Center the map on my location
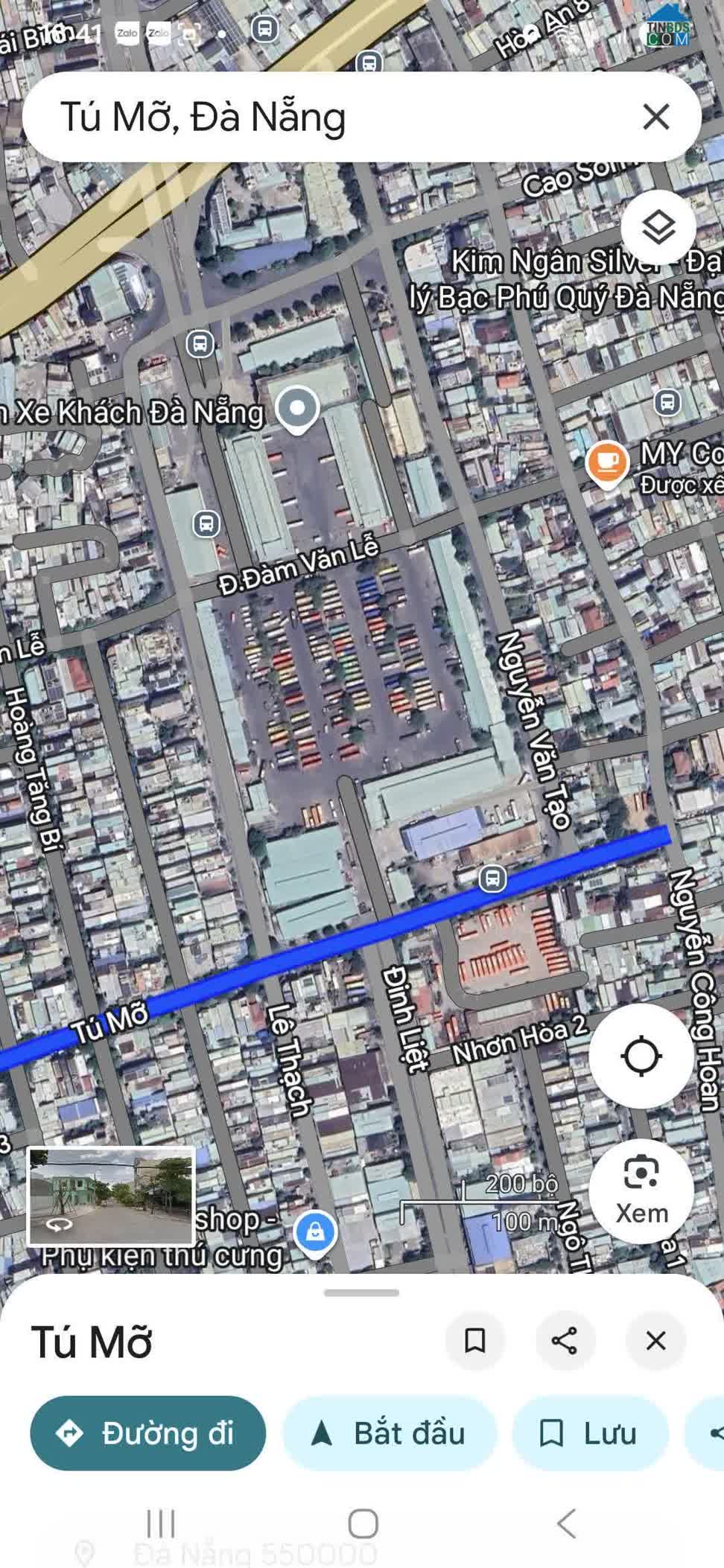The image size is (724, 1568). [641, 1056]
